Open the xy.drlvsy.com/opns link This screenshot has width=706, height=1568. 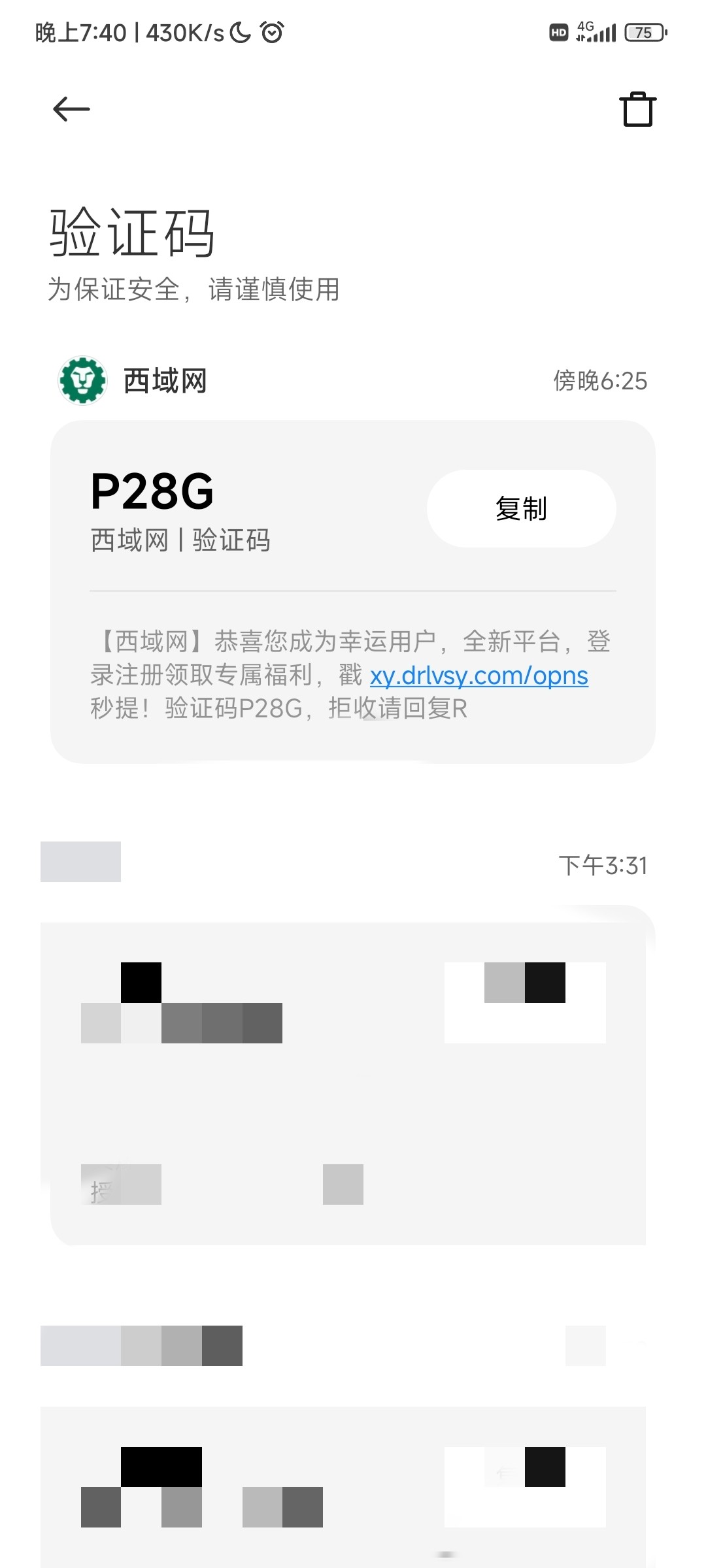tap(479, 676)
